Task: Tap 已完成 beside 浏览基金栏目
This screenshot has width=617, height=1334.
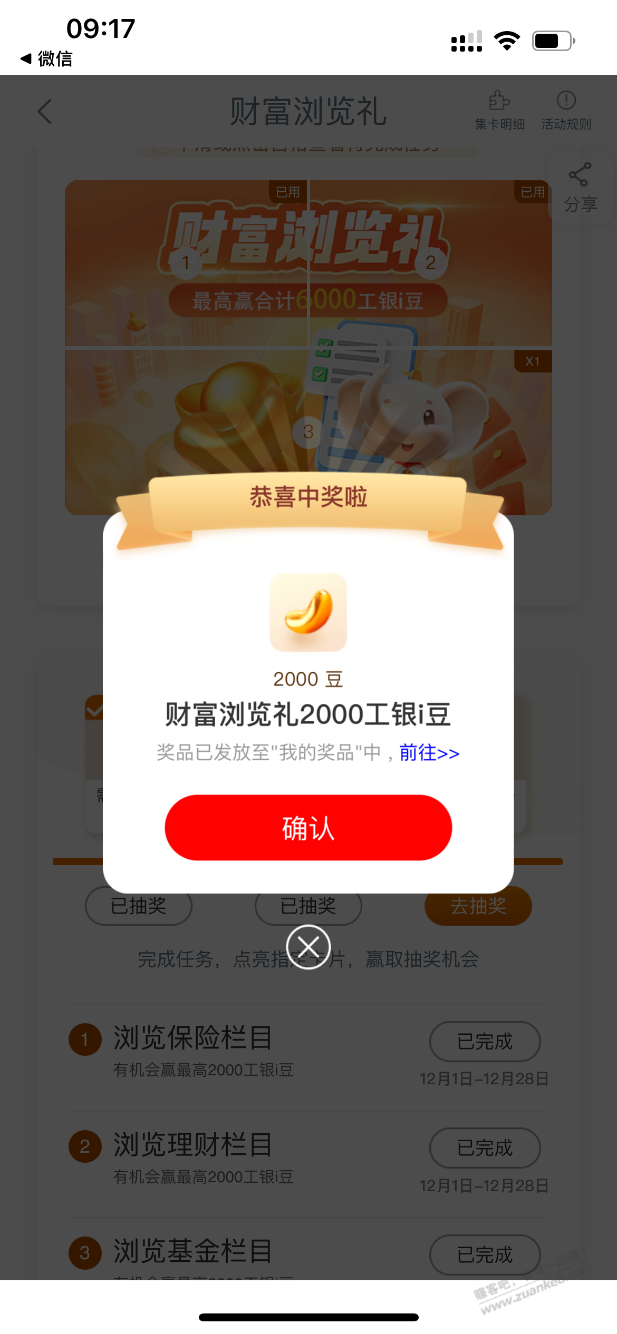Action: pos(485,1254)
